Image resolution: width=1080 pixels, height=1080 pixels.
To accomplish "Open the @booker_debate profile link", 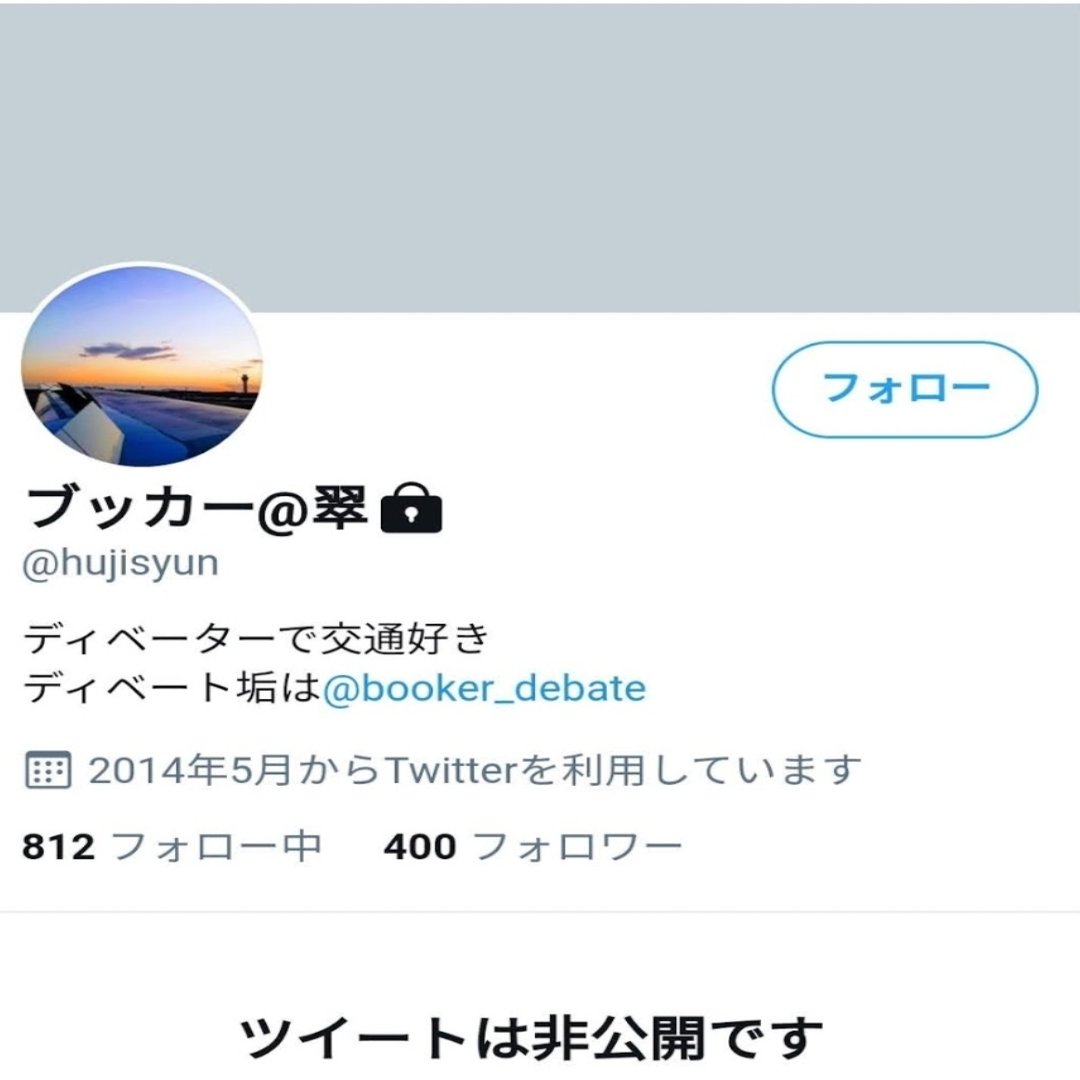I will pyautogui.click(x=484, y=689).
